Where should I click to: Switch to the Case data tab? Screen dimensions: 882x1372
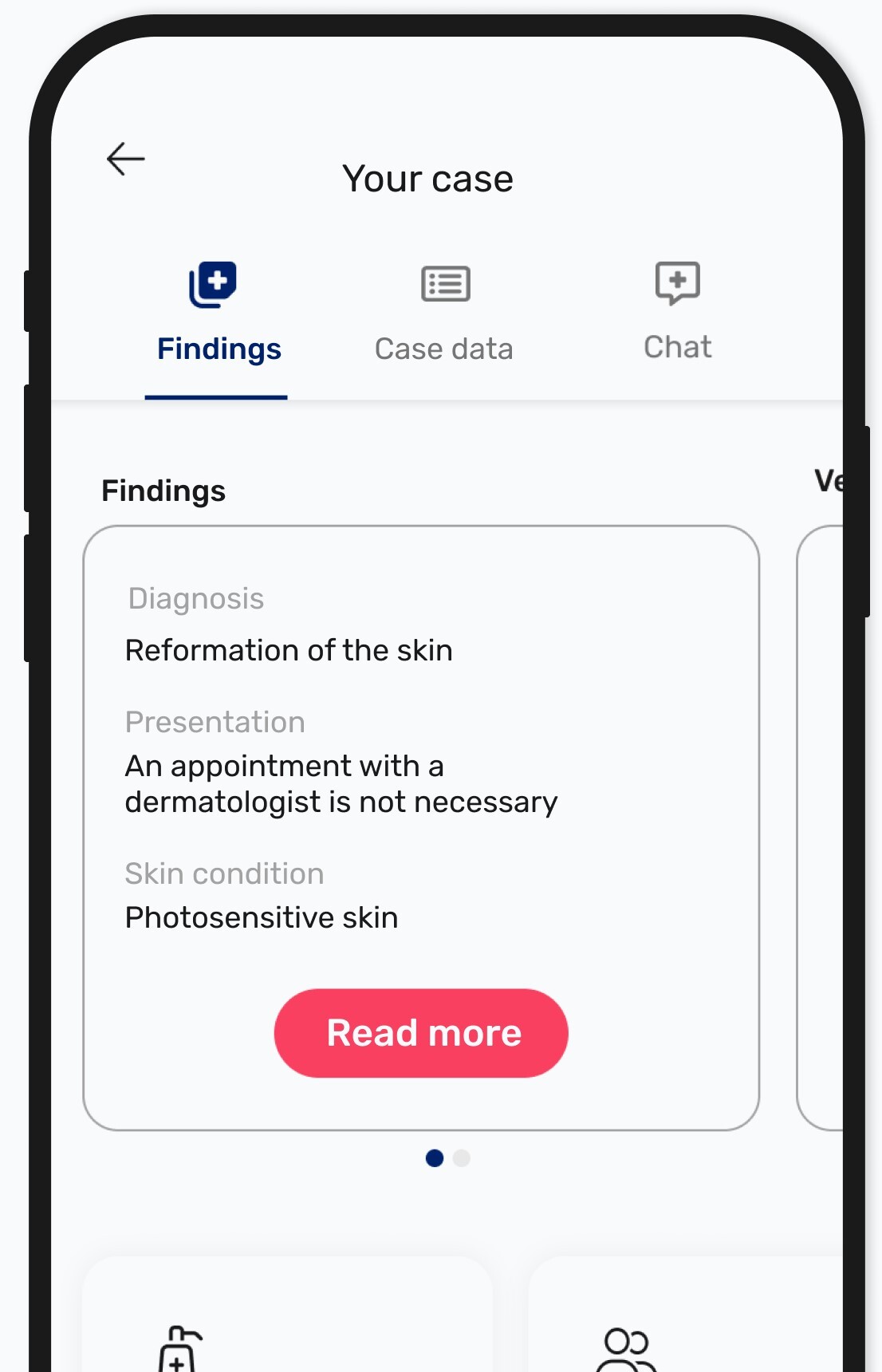(444, 315)
